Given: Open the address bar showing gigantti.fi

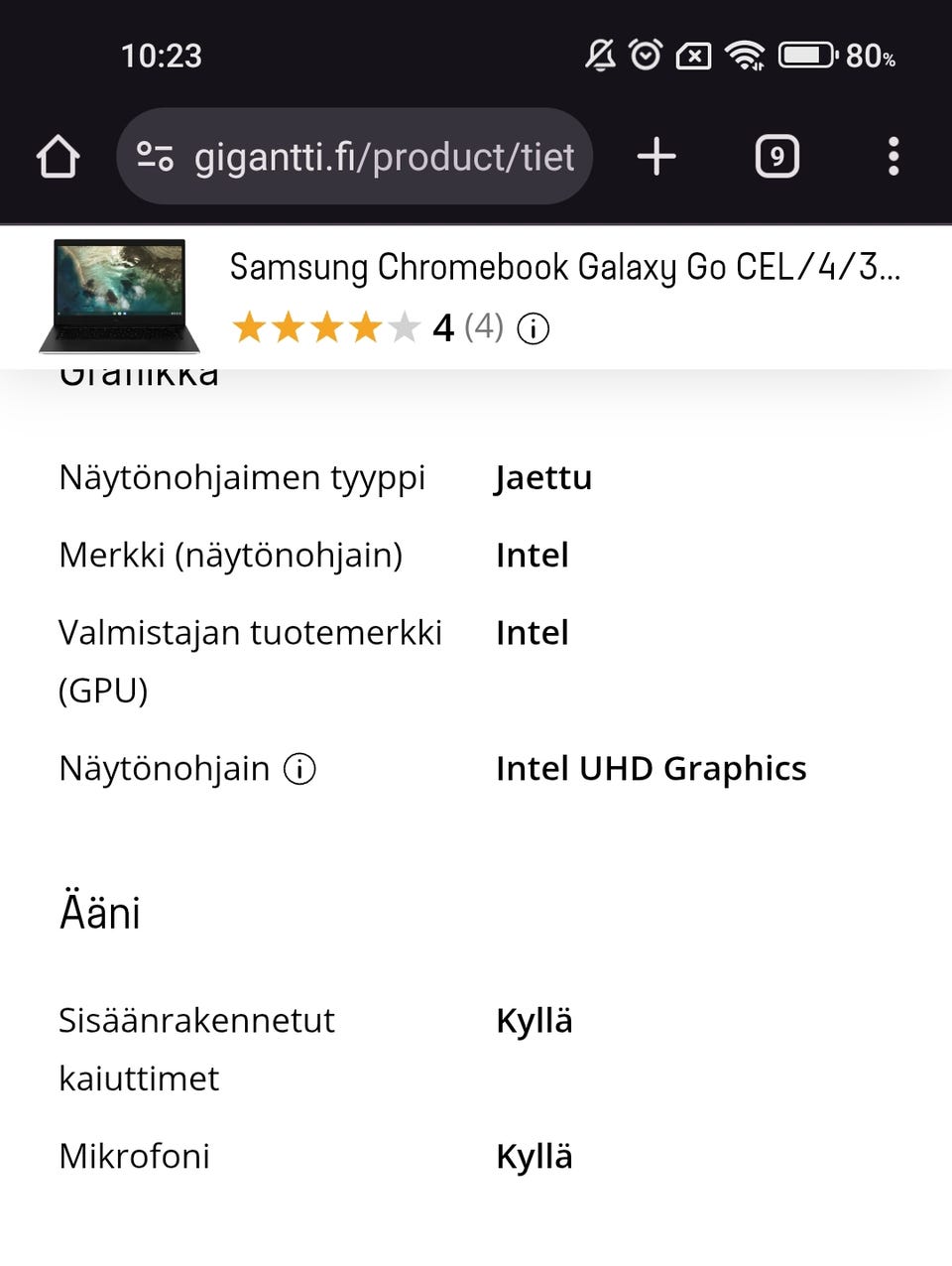Looking at the screenshot, I should (385, 156).
